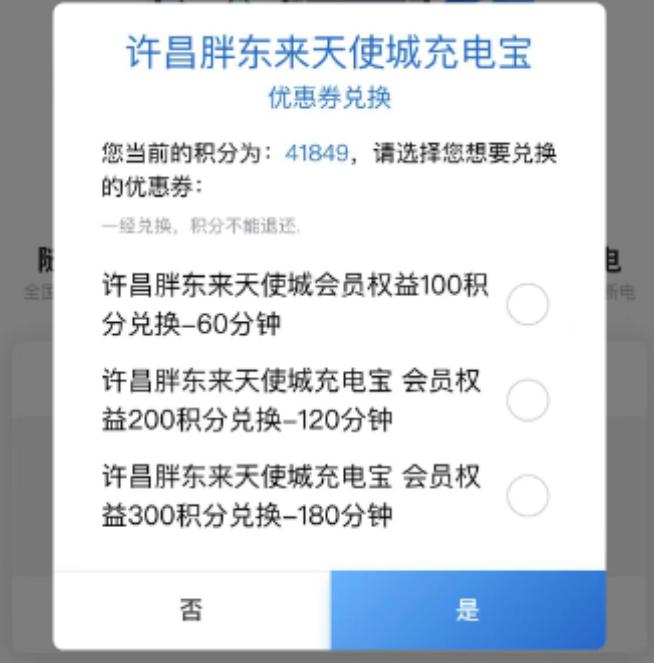Pick the 300积分兑换-180分钟 coupon
Viewport: 654px width, 663px height.
[527, 496]
